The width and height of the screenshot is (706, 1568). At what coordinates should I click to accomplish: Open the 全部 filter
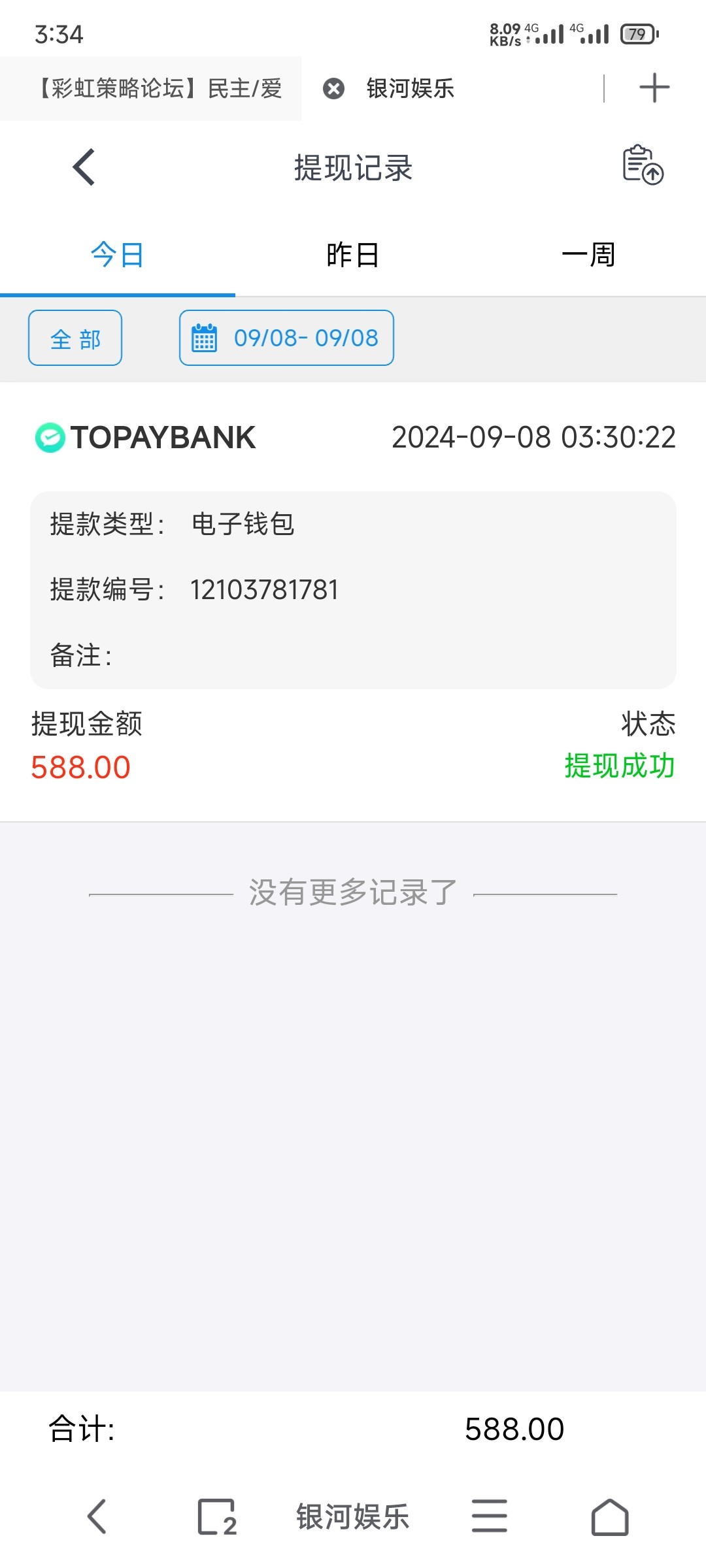pos(75,338)
